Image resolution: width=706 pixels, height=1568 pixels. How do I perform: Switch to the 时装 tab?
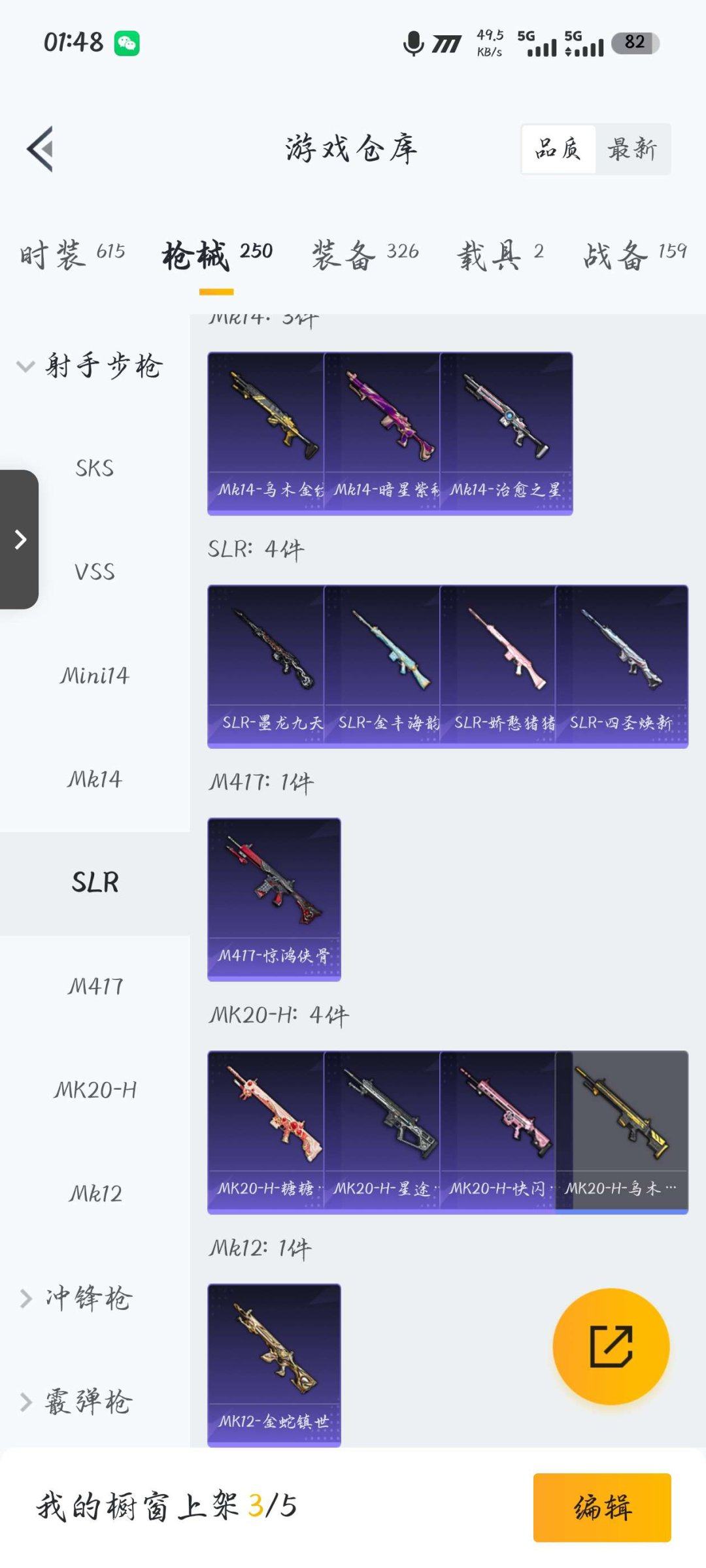click(72, 253)
